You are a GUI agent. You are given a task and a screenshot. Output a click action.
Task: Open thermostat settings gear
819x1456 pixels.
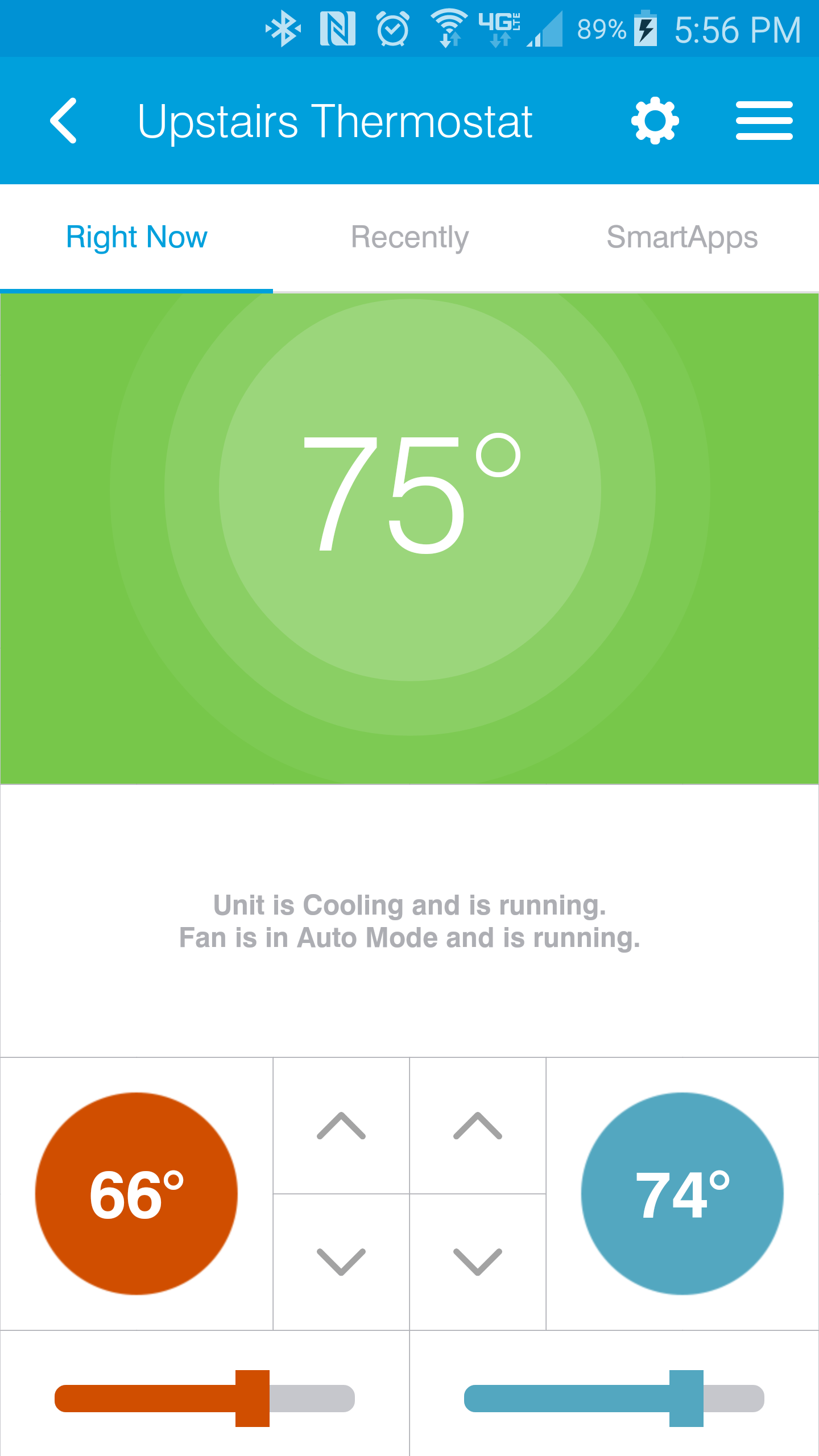655,121
